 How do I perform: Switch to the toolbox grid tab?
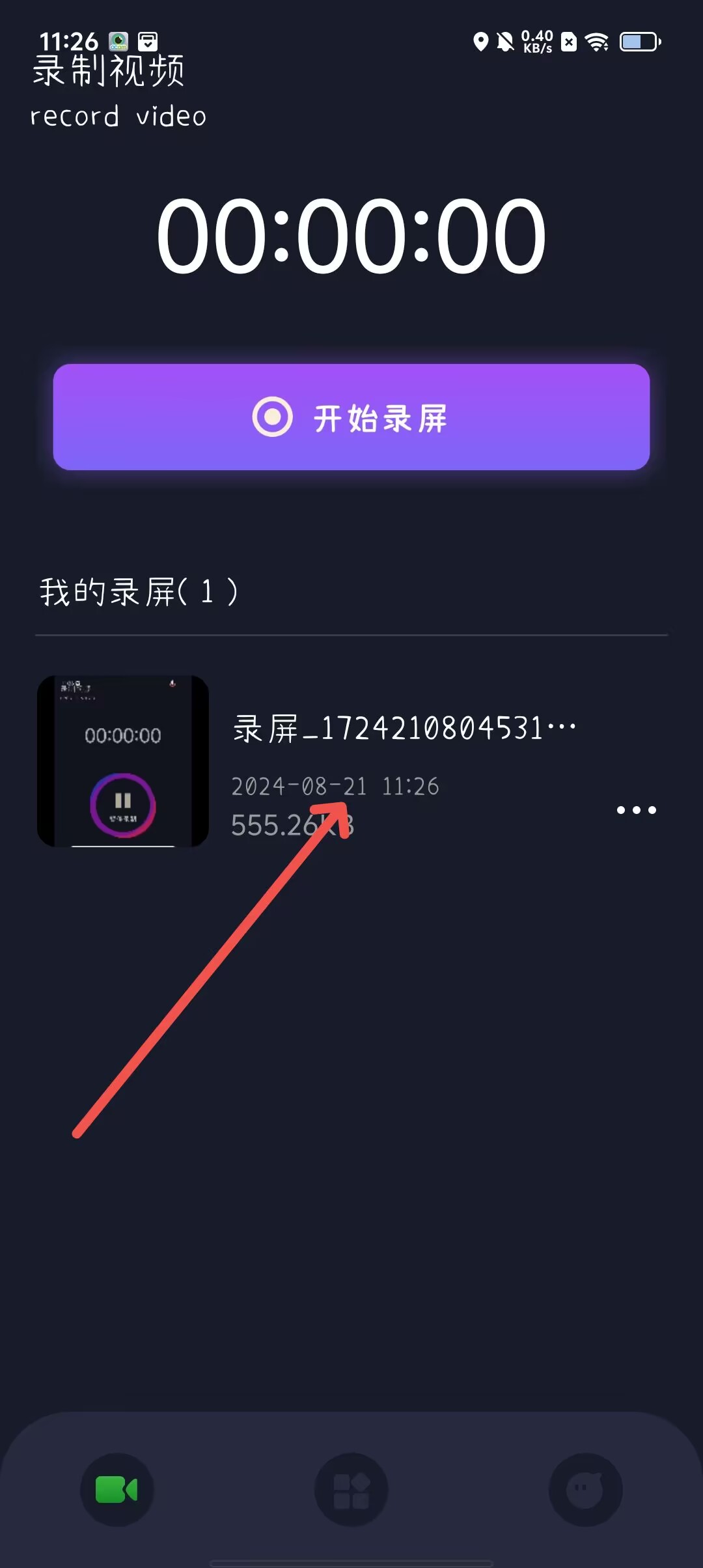tap(351, 1489)
